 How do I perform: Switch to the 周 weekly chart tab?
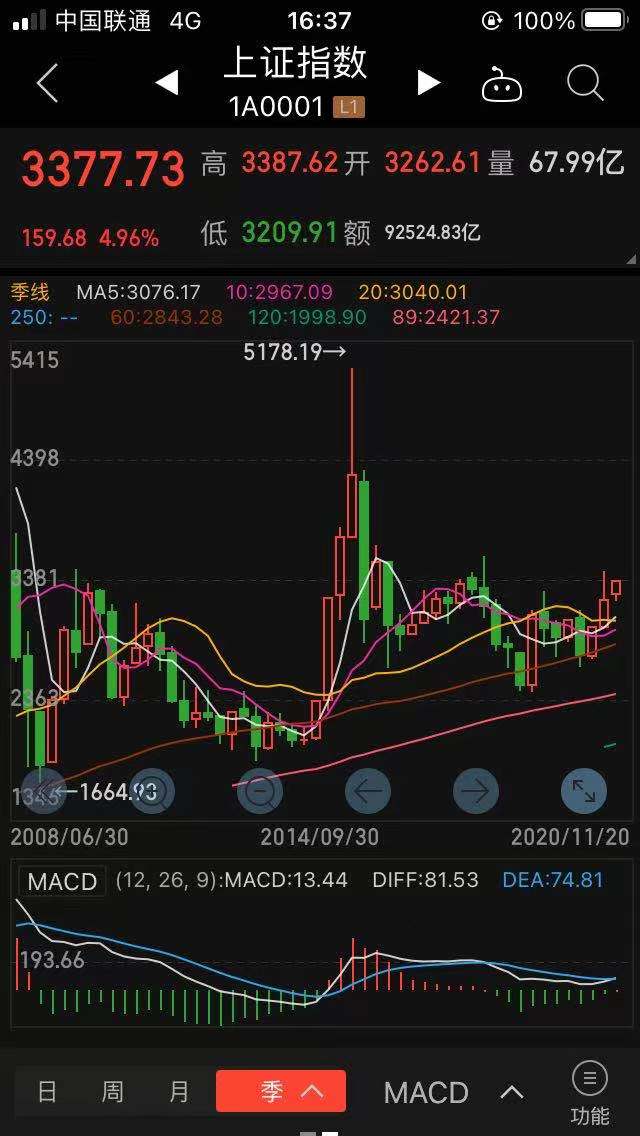(112, 1091)
